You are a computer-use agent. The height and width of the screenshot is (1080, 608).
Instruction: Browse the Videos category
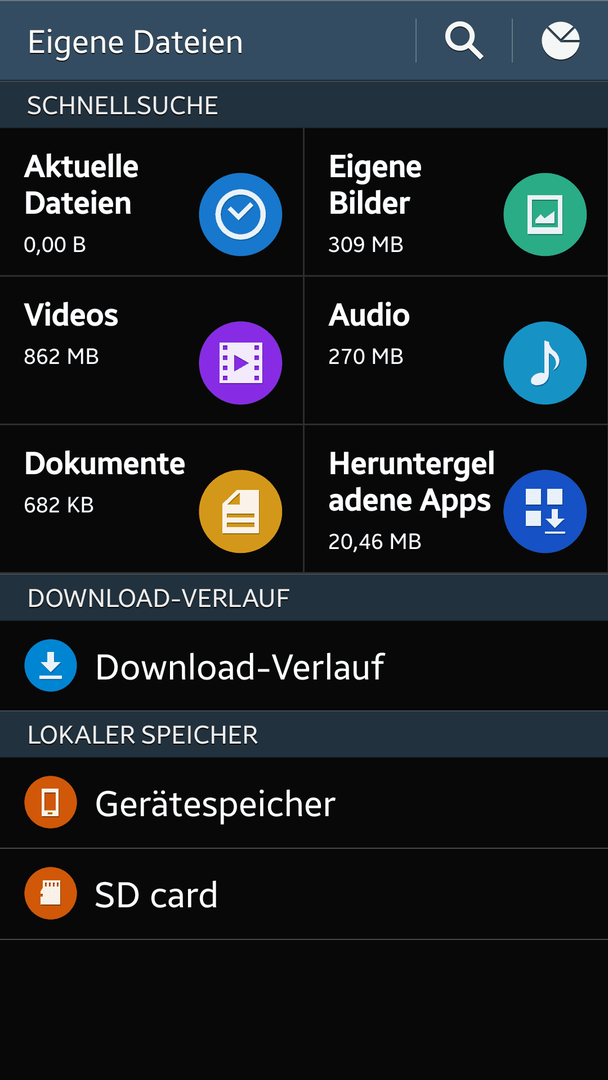(x=151, y=351)
